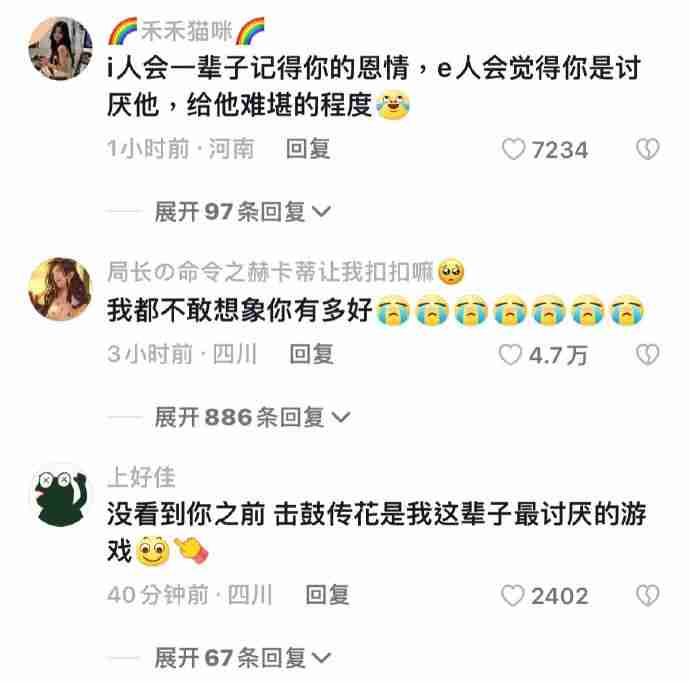This screenshot has height=681, width=690.
Task: Open 上好佳's profile avatar
Action: (x=60, y=493)
